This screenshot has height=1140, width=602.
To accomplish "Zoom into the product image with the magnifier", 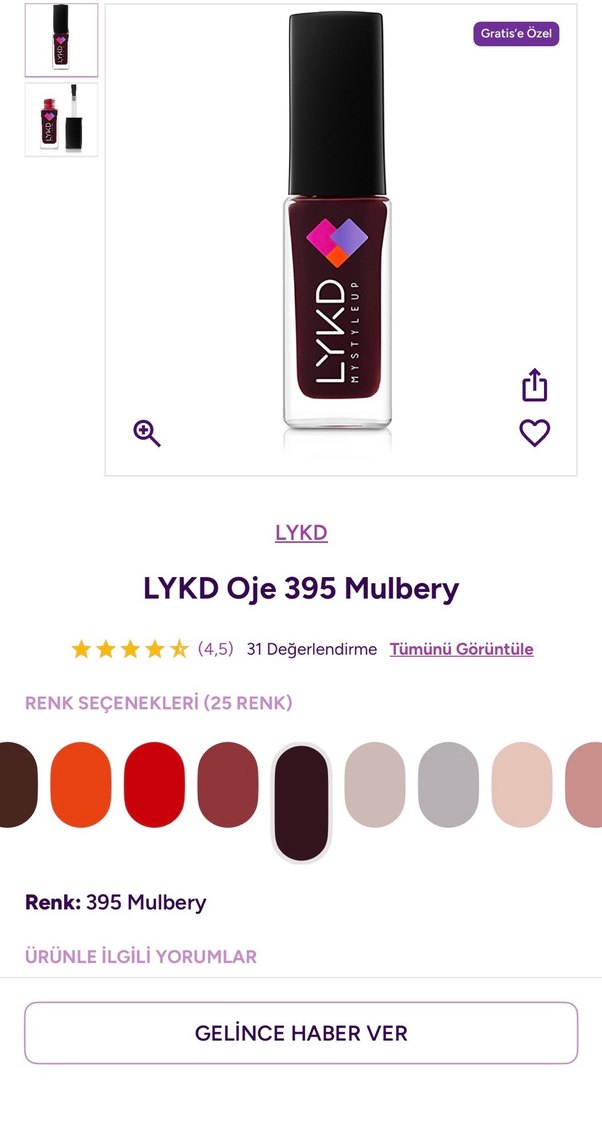I will [x=147, y=433].
